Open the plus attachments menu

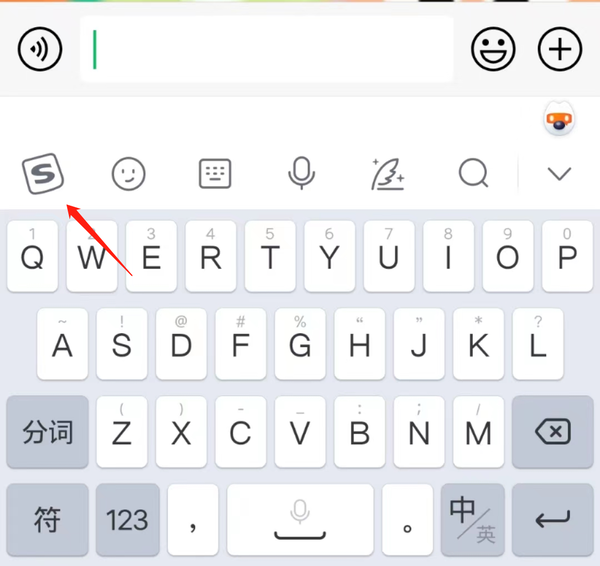pos(560,48)
